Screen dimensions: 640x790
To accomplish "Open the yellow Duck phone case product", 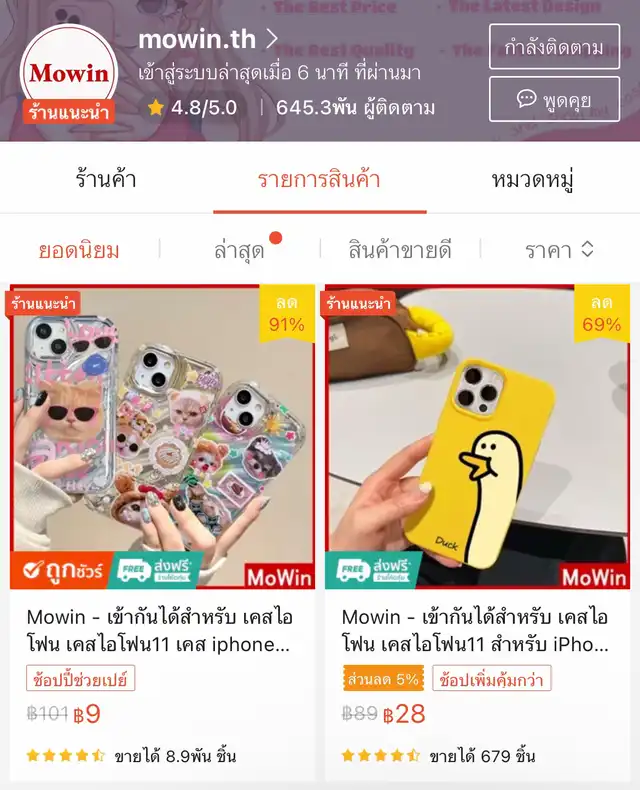I will coord(477,438).
